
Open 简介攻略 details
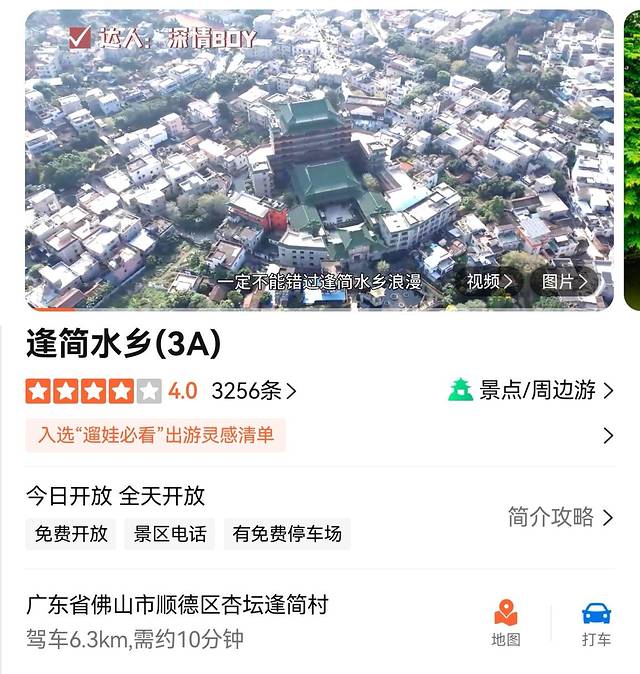(x=560, y=517)
